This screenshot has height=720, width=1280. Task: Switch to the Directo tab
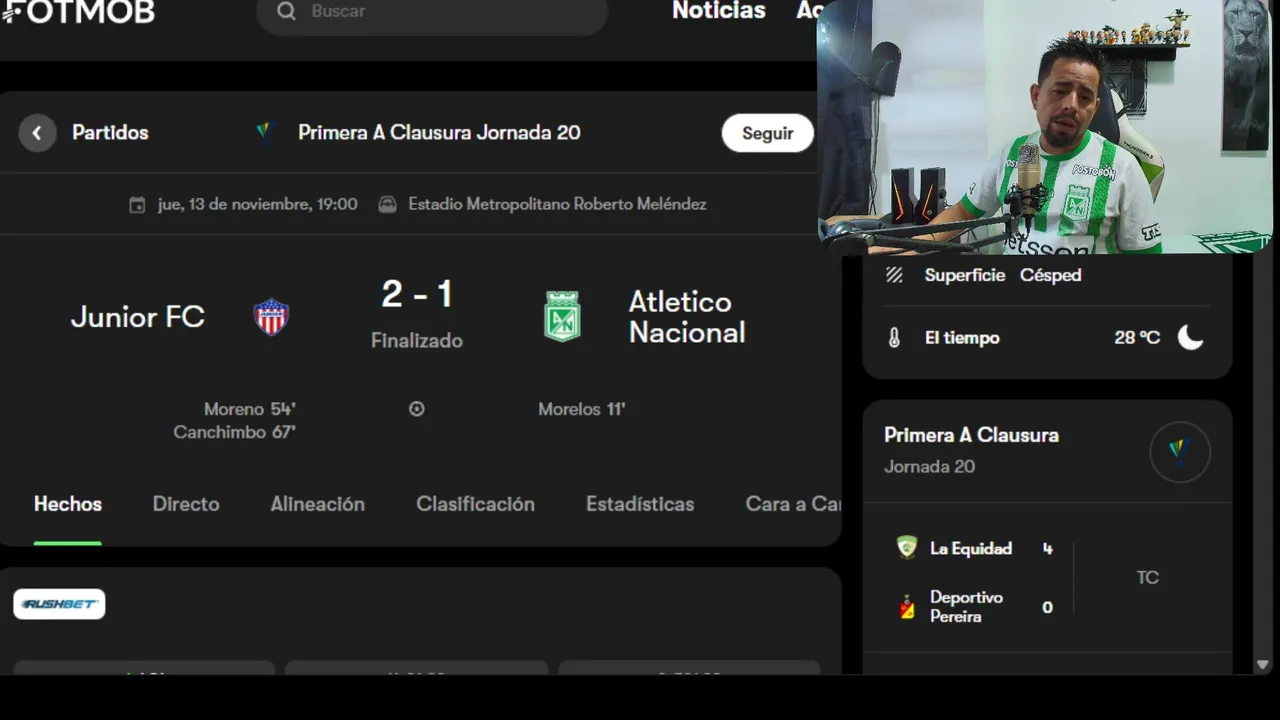186,504
